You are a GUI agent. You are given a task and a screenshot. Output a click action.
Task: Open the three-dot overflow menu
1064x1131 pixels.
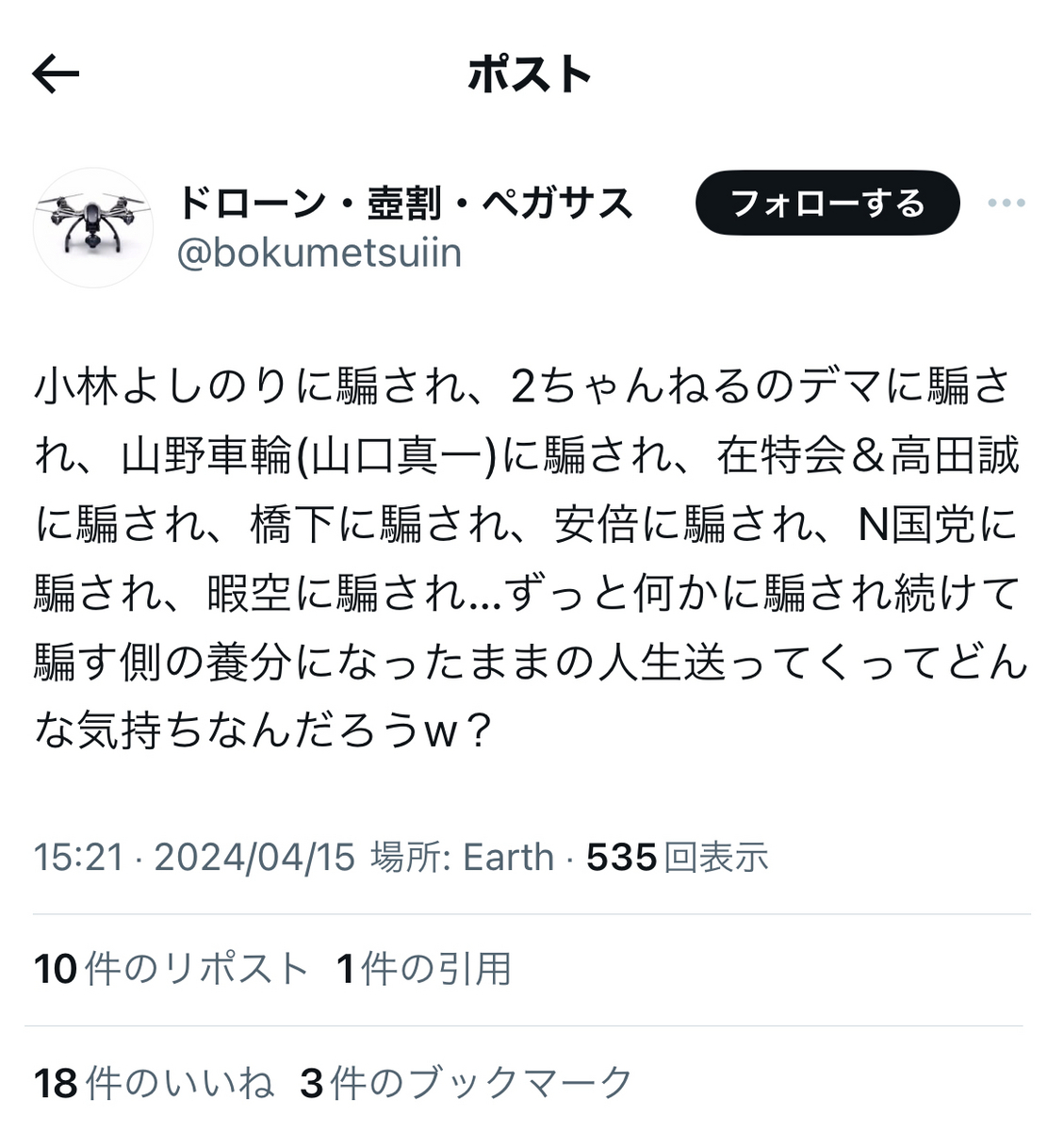point(1006,203)
